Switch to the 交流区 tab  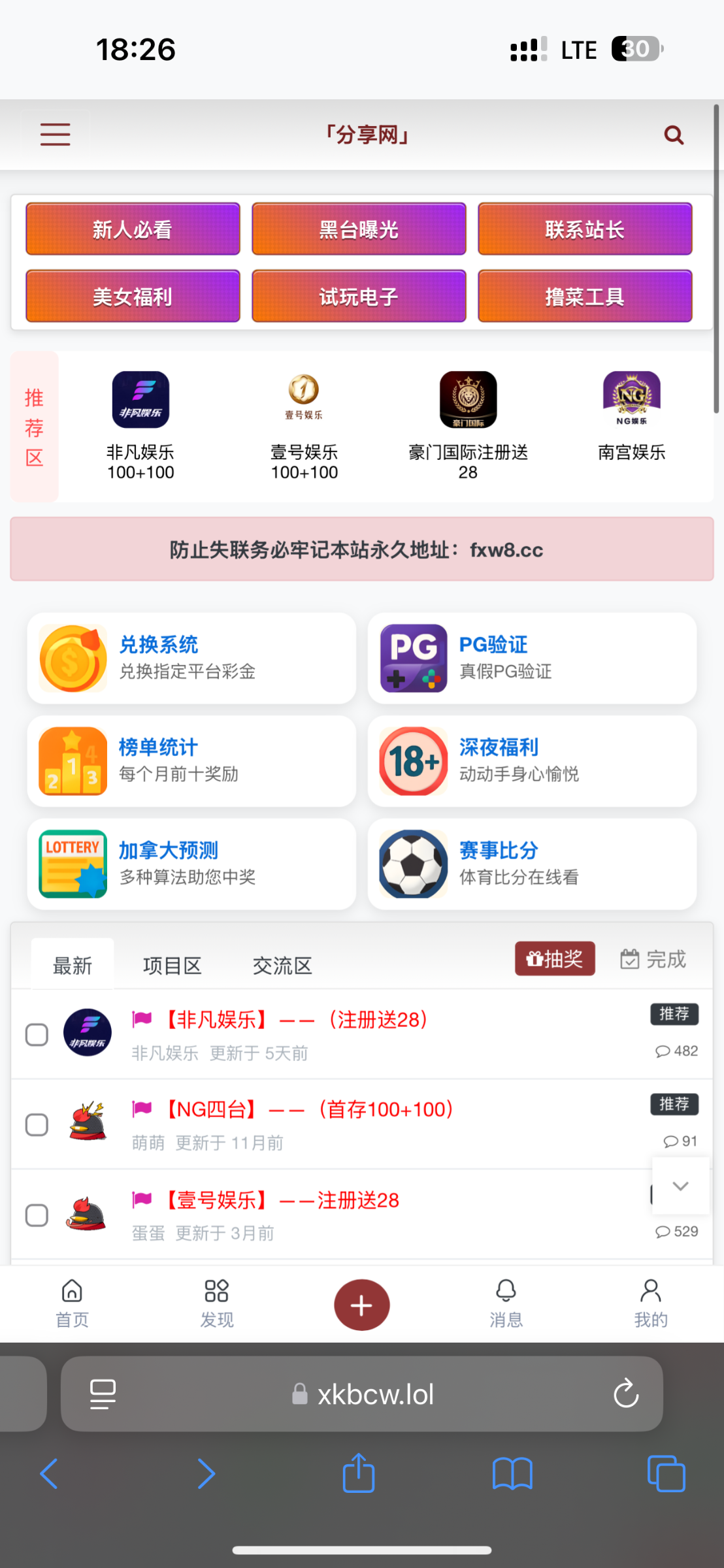tap(282, 965)
